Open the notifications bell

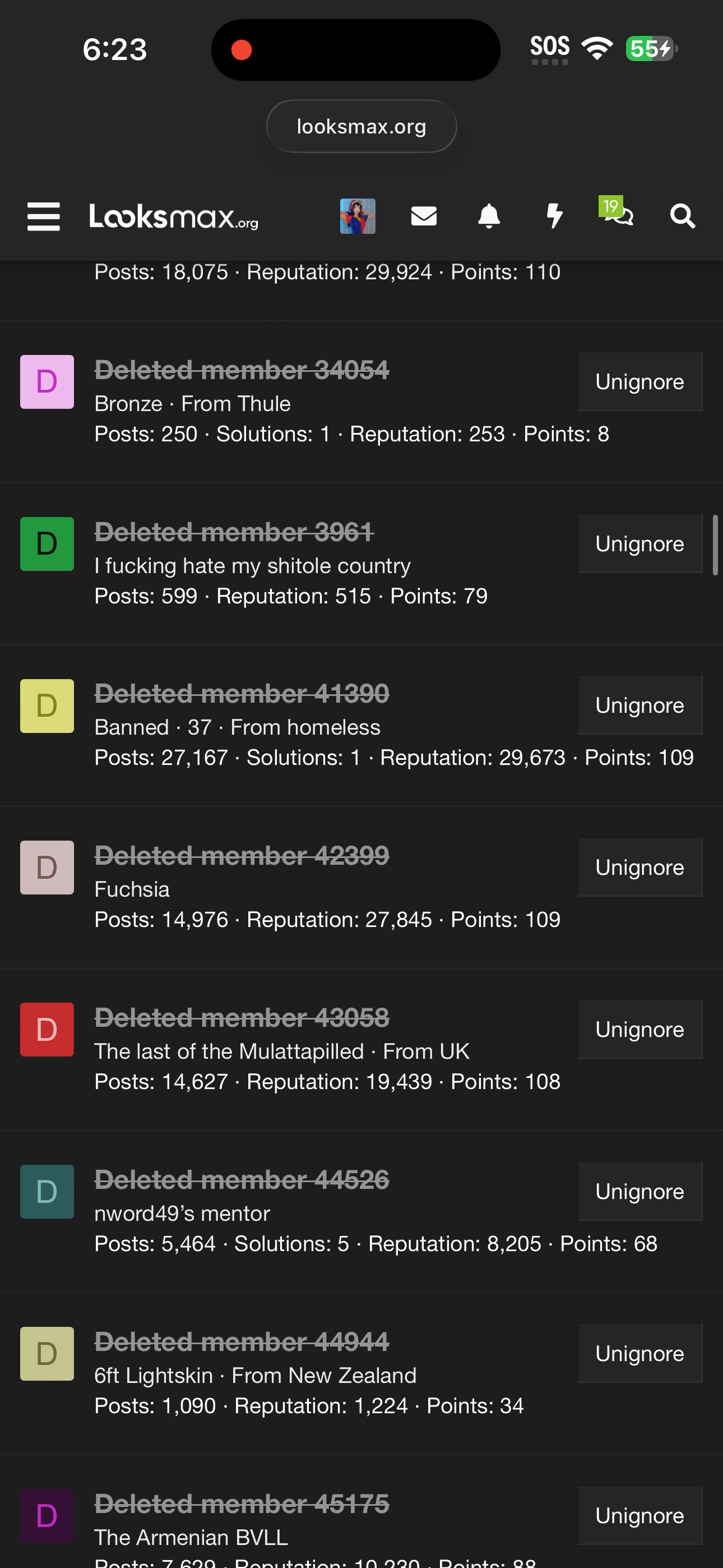(x=489, y=216)
